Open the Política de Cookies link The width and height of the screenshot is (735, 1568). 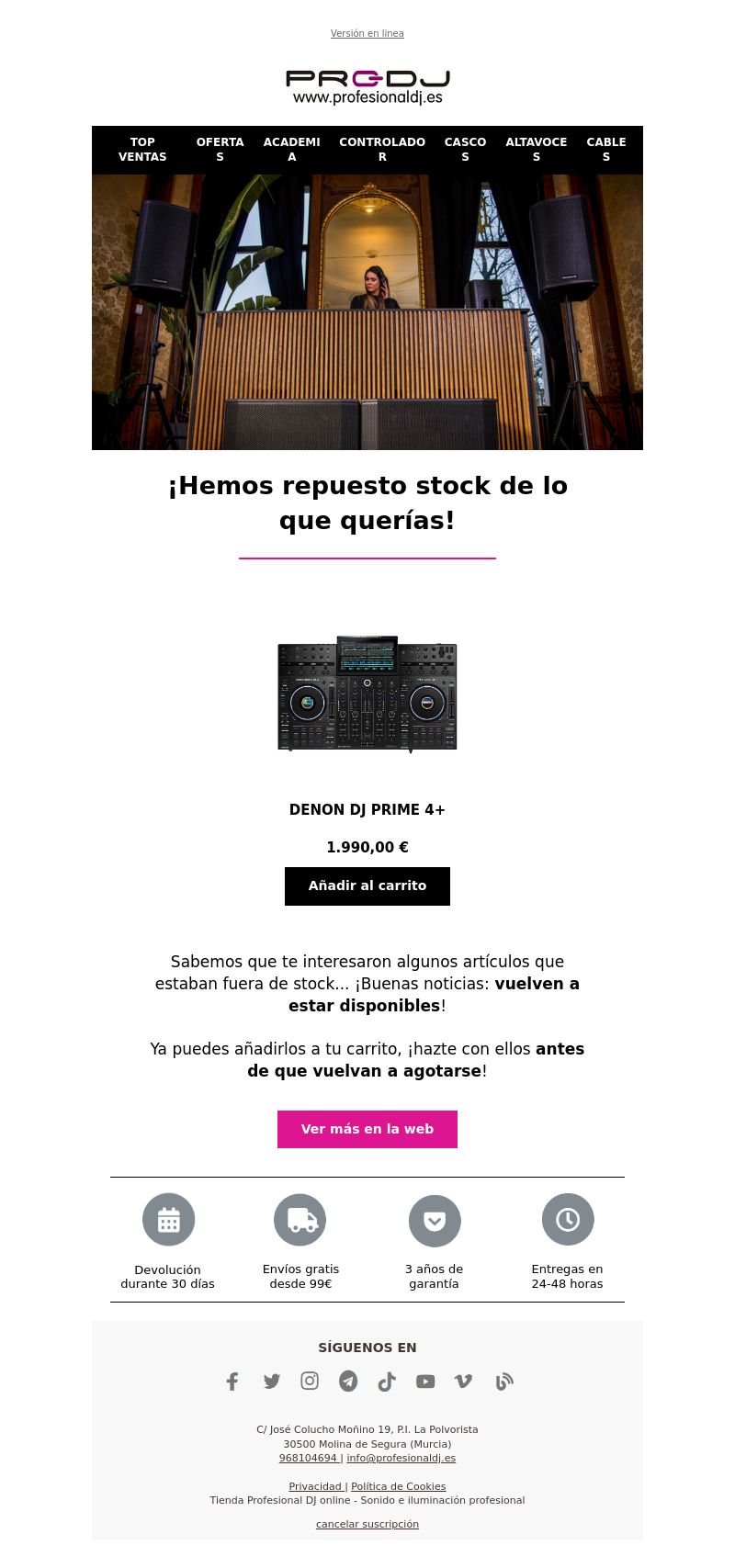tap(398, 1486)
